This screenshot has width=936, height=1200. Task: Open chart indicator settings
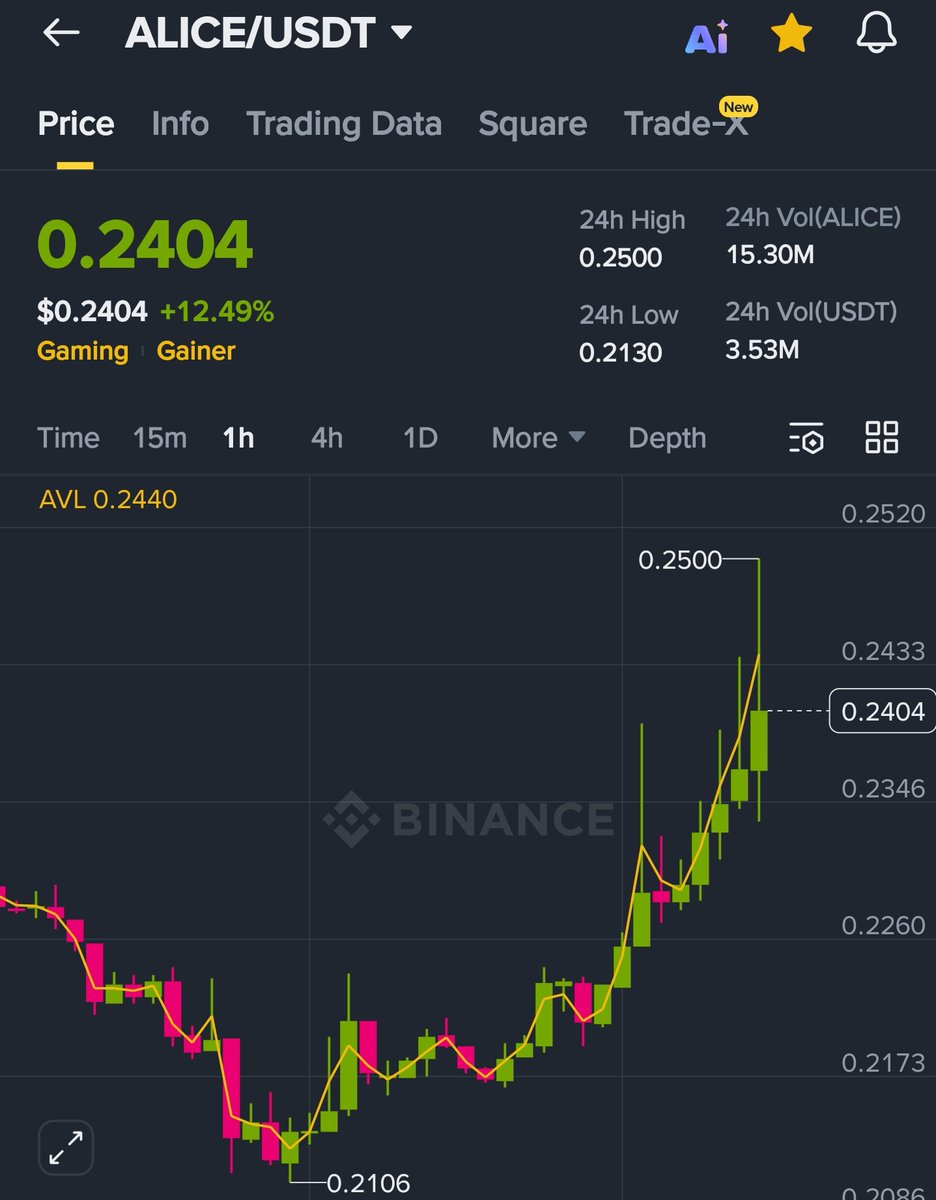(806, 438)
